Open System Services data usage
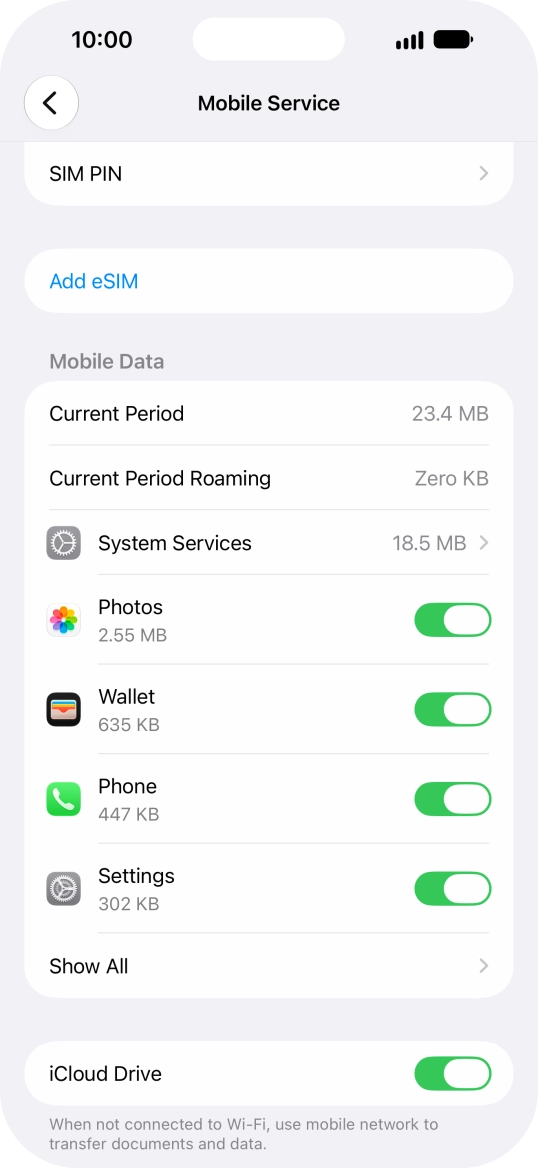Screen dimensions: 538x1168 pos(269,542)
